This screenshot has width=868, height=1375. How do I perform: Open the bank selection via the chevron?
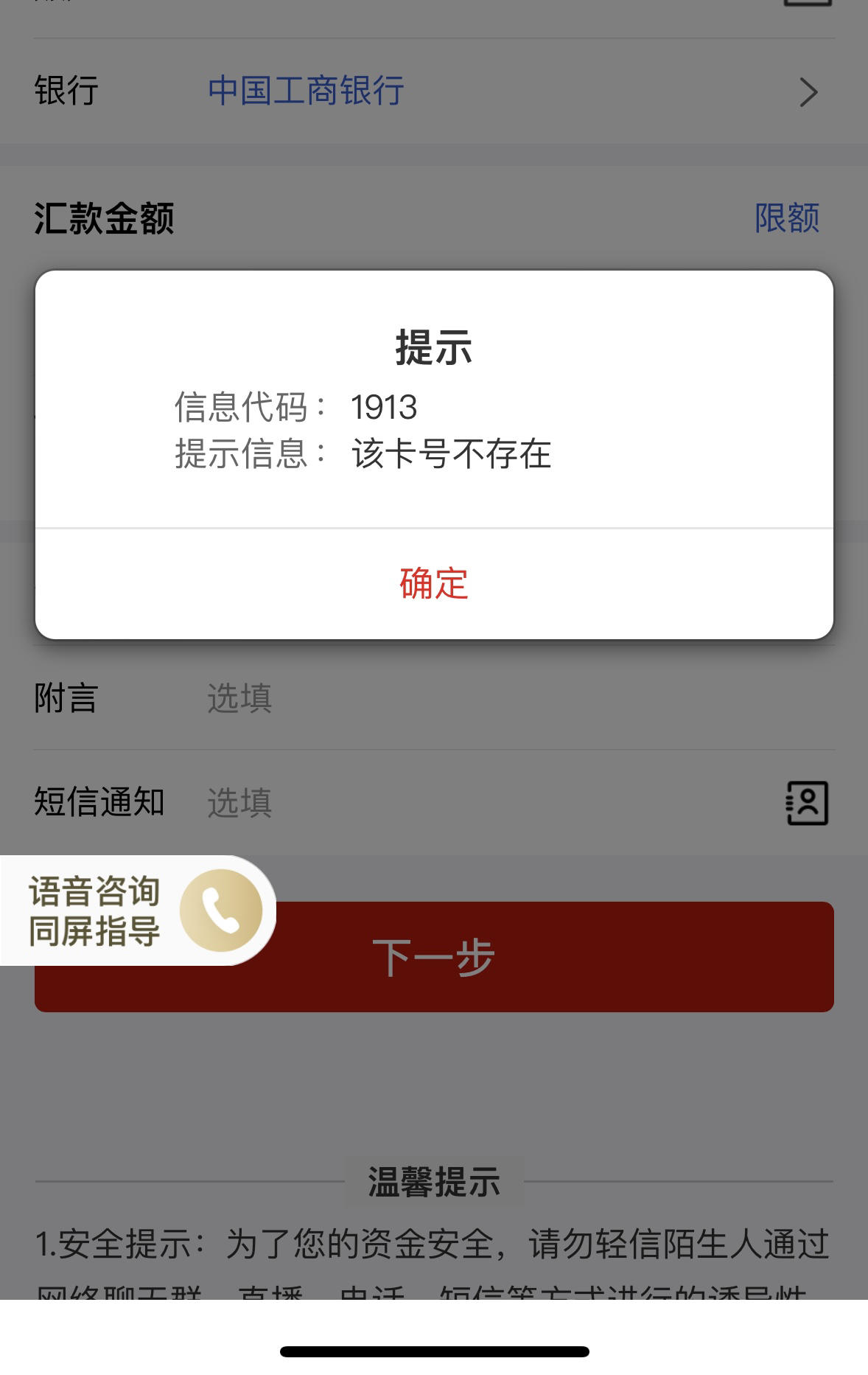[x=808, y=91]
